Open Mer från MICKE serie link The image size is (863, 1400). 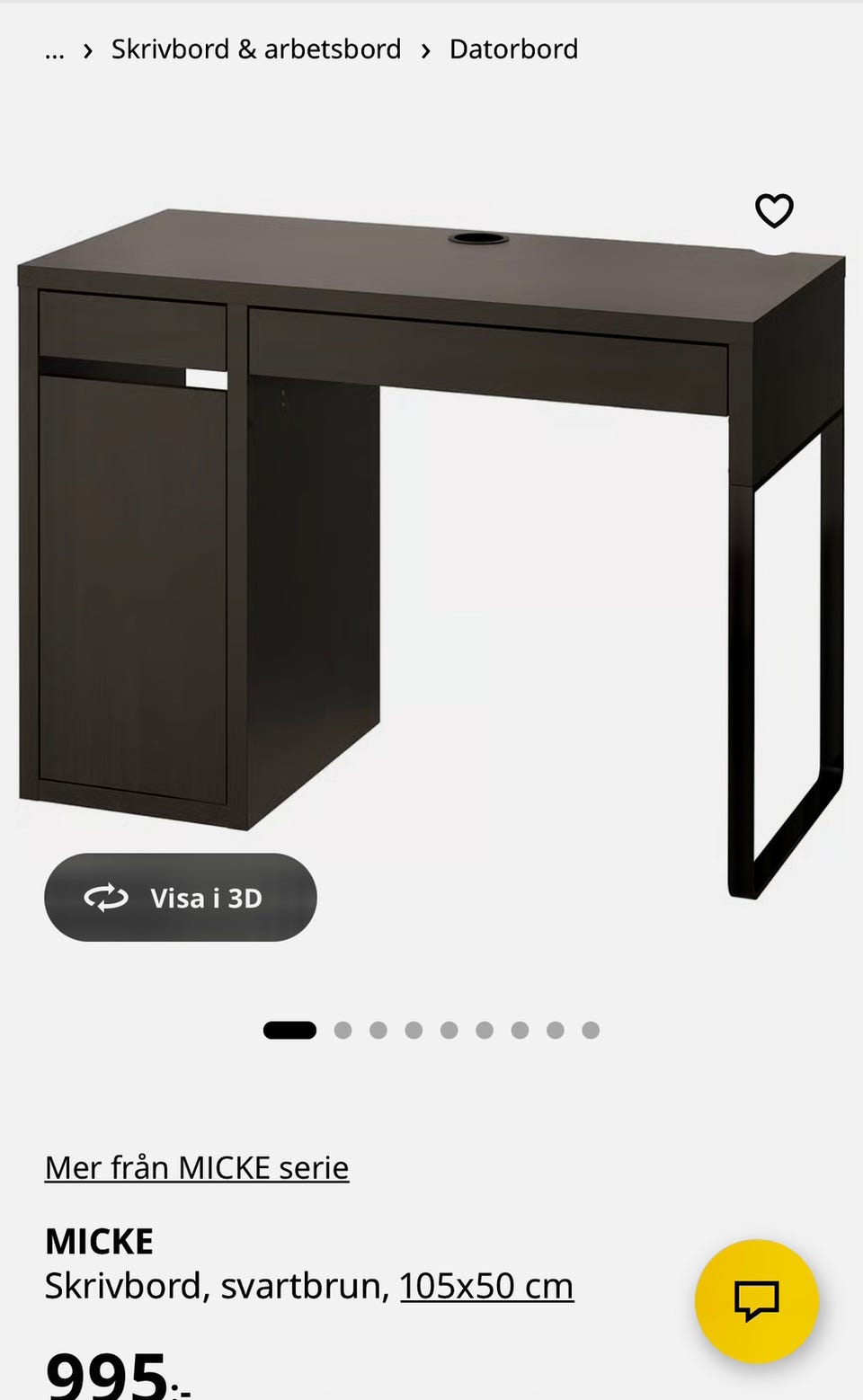point(197,1167)
